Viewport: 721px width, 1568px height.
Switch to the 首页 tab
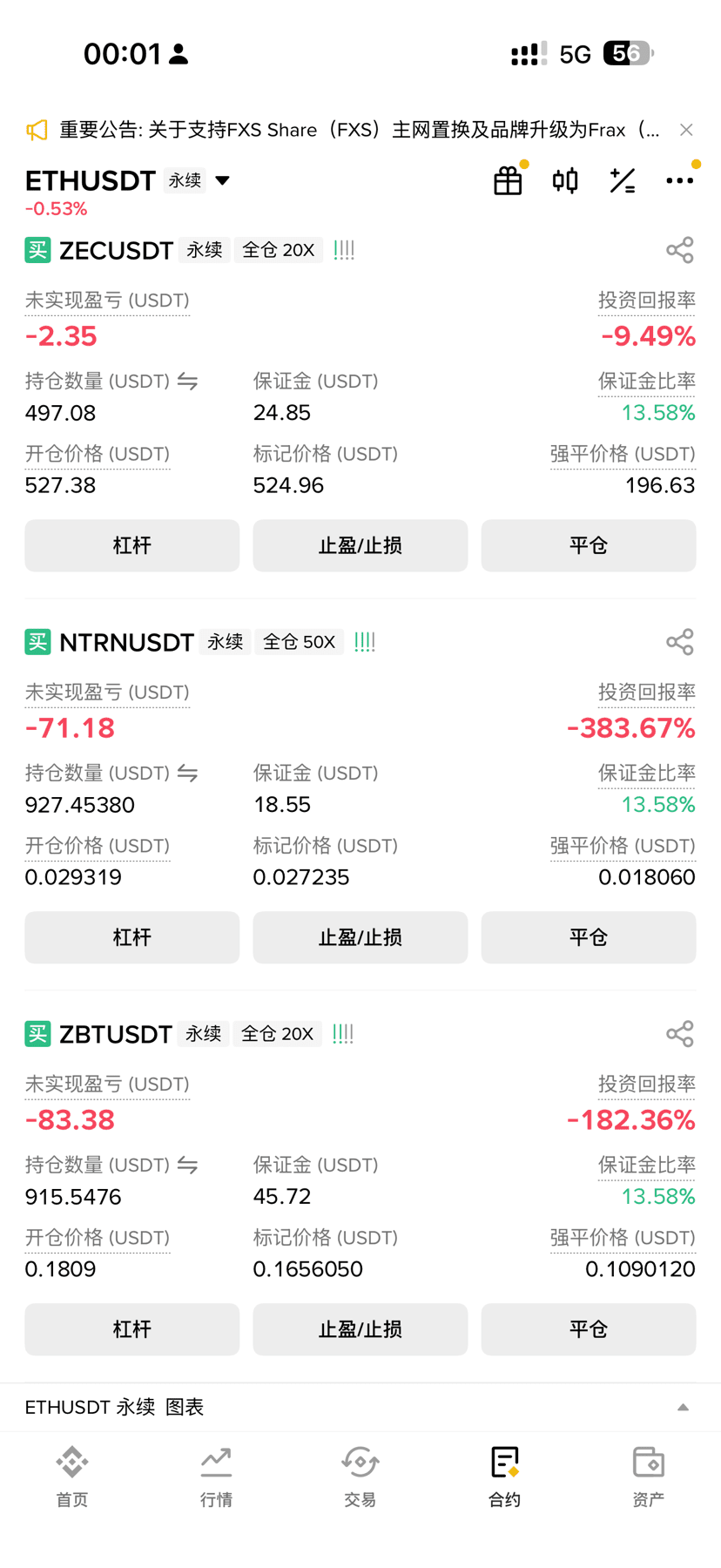click(x=72, y=1477)
